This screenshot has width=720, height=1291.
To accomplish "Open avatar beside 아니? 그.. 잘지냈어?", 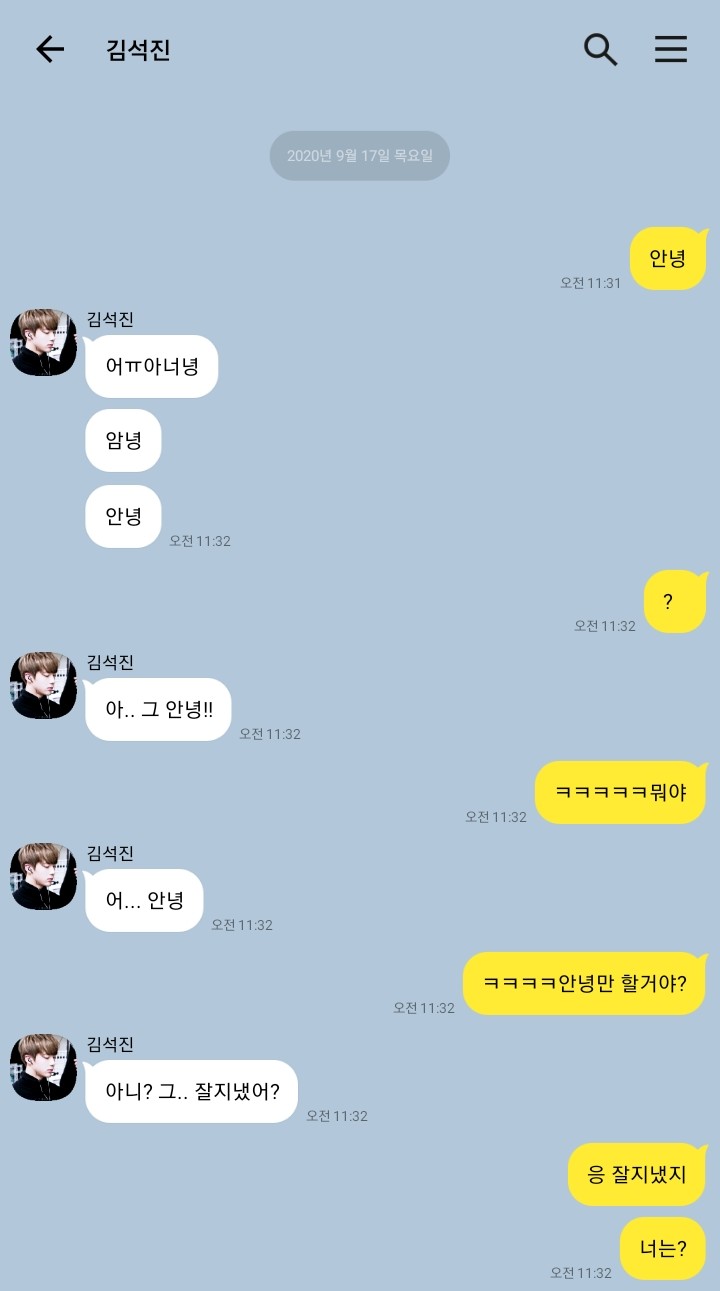I will pyautogui.click(x=43, y=1068).
